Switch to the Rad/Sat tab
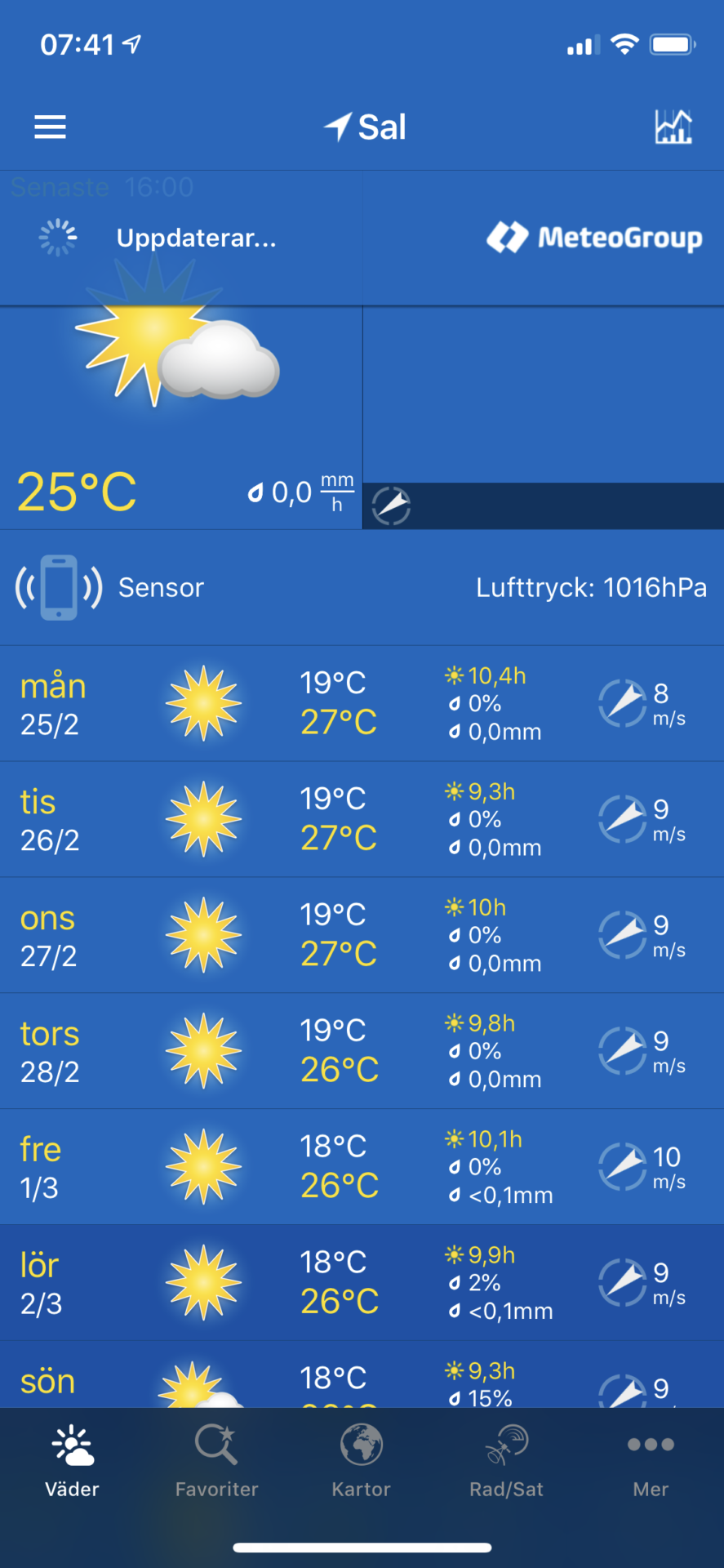The height and width of the screenshot is (1568, 724). (x=506, y=1463)
